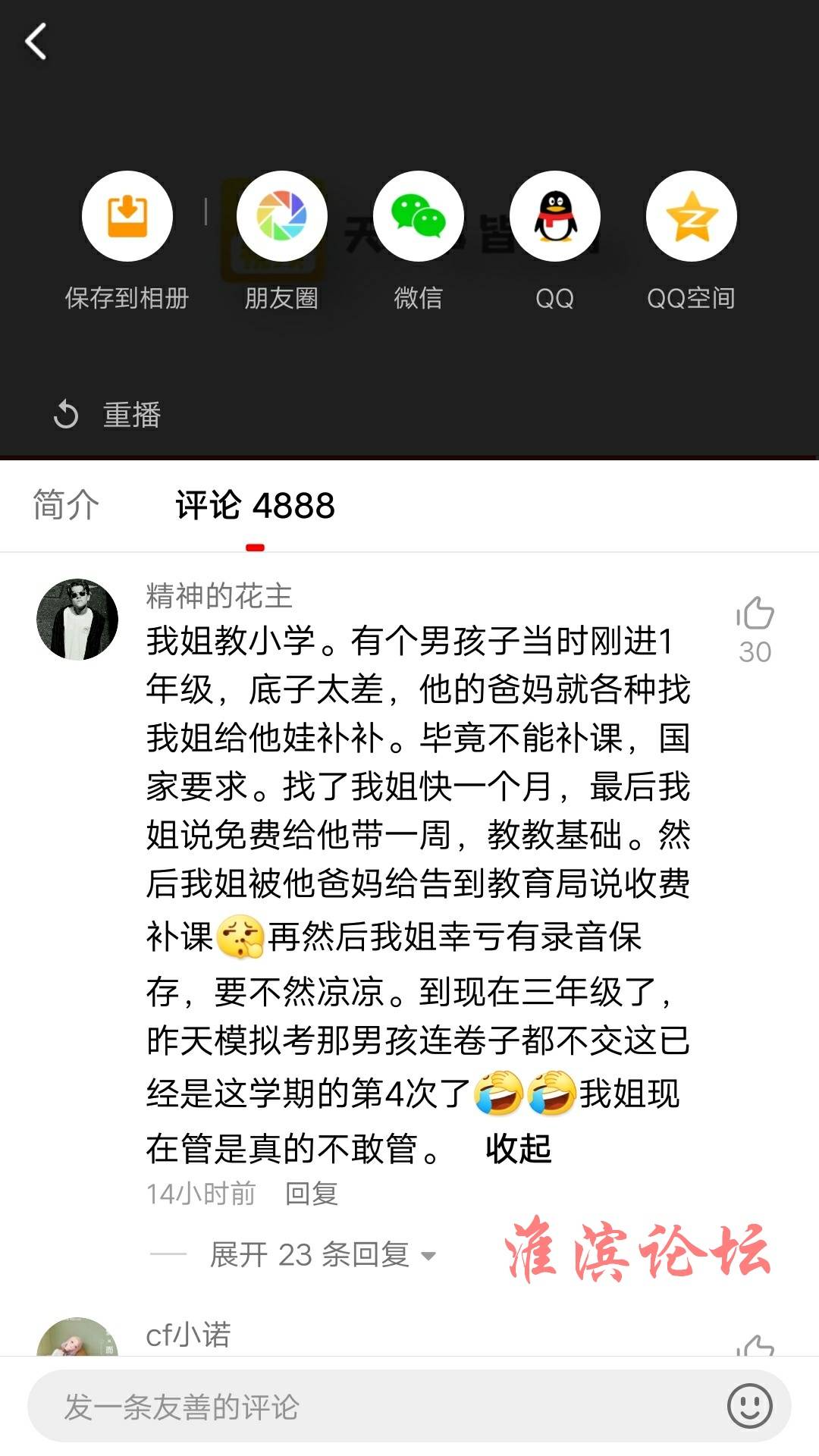
Task: Like 精神的花主's comment
Action: tap(755, 614)
